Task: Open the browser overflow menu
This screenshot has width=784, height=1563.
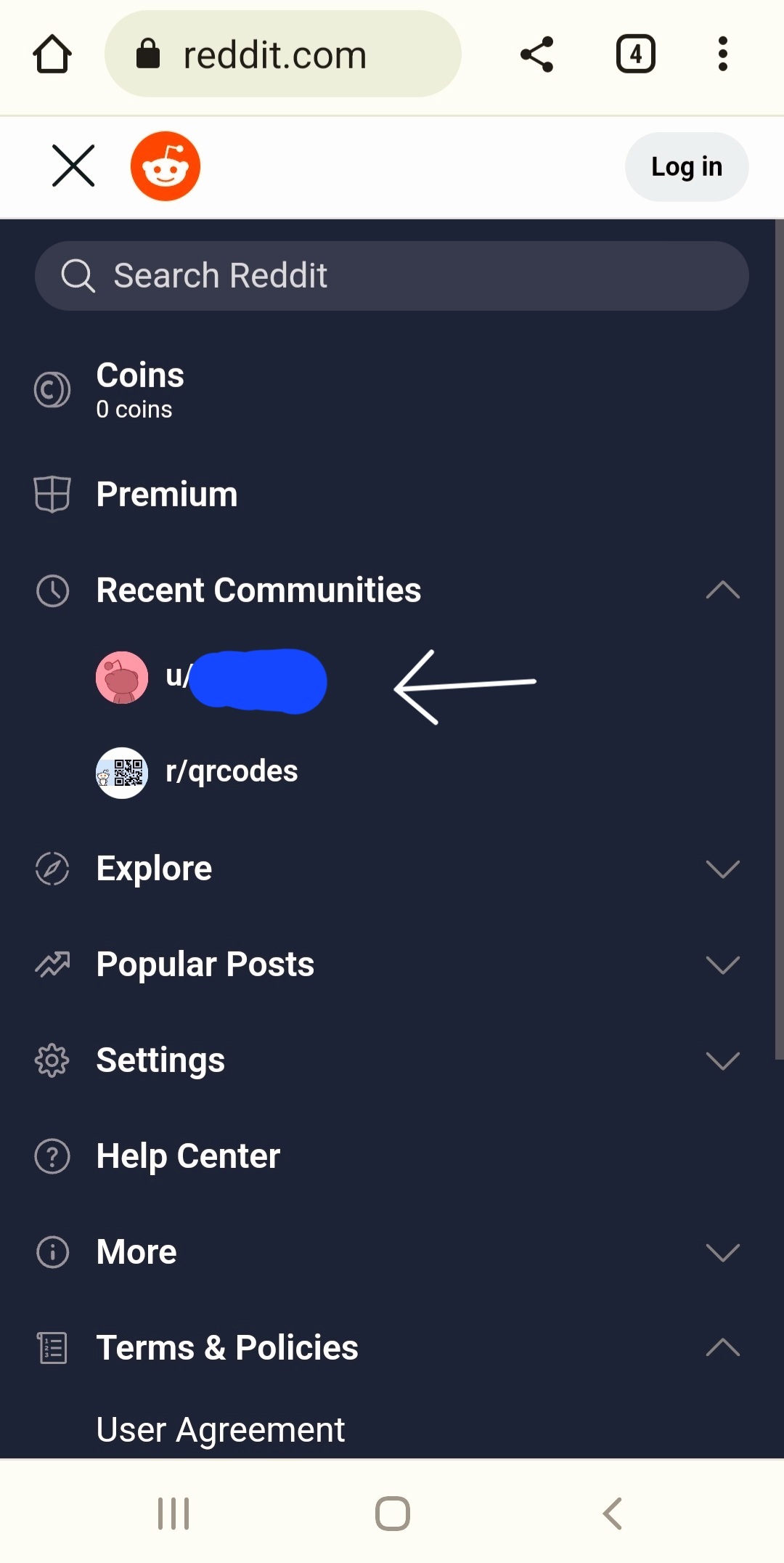Action: pos(722,54)
